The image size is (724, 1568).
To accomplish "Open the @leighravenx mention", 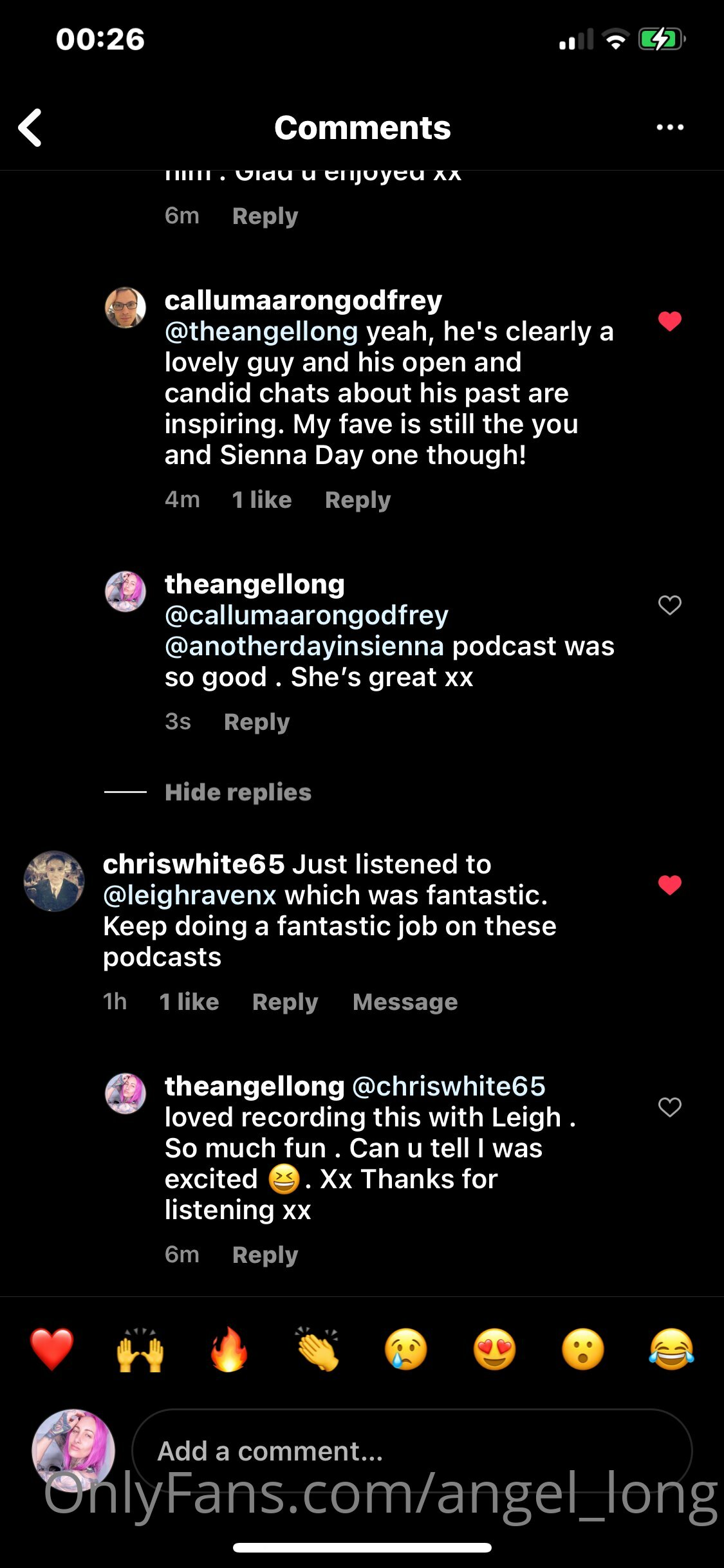I will pyautogui.click(x=190, y=895).
